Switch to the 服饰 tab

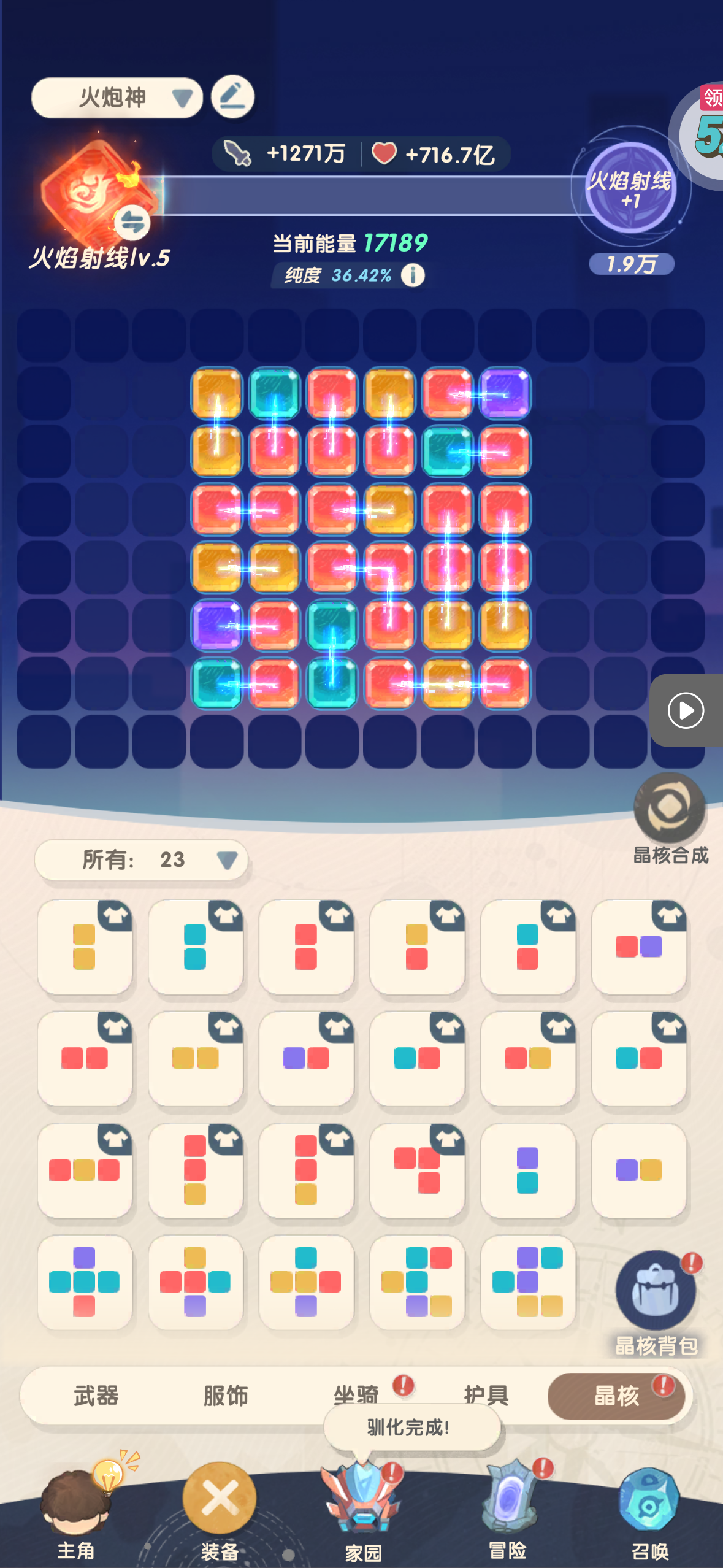tap(226, 1396)
